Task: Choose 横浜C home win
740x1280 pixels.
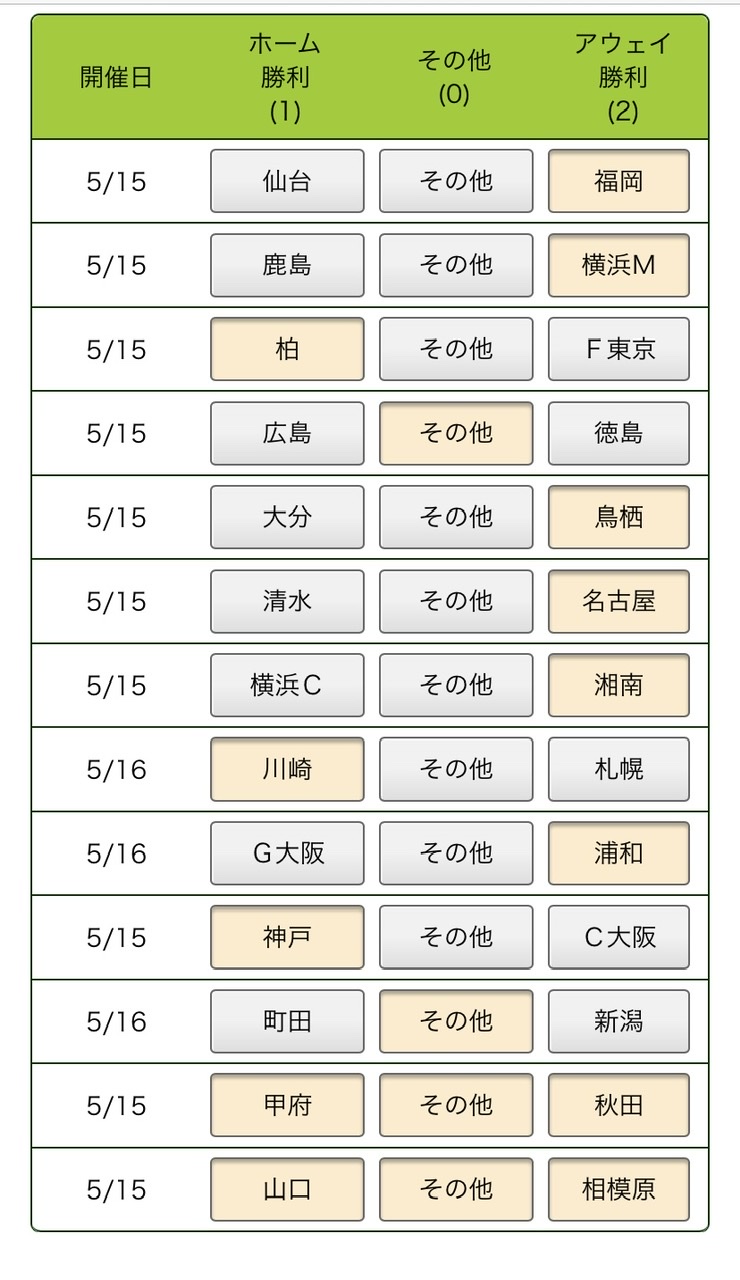Action: click(x=287, y=685)
